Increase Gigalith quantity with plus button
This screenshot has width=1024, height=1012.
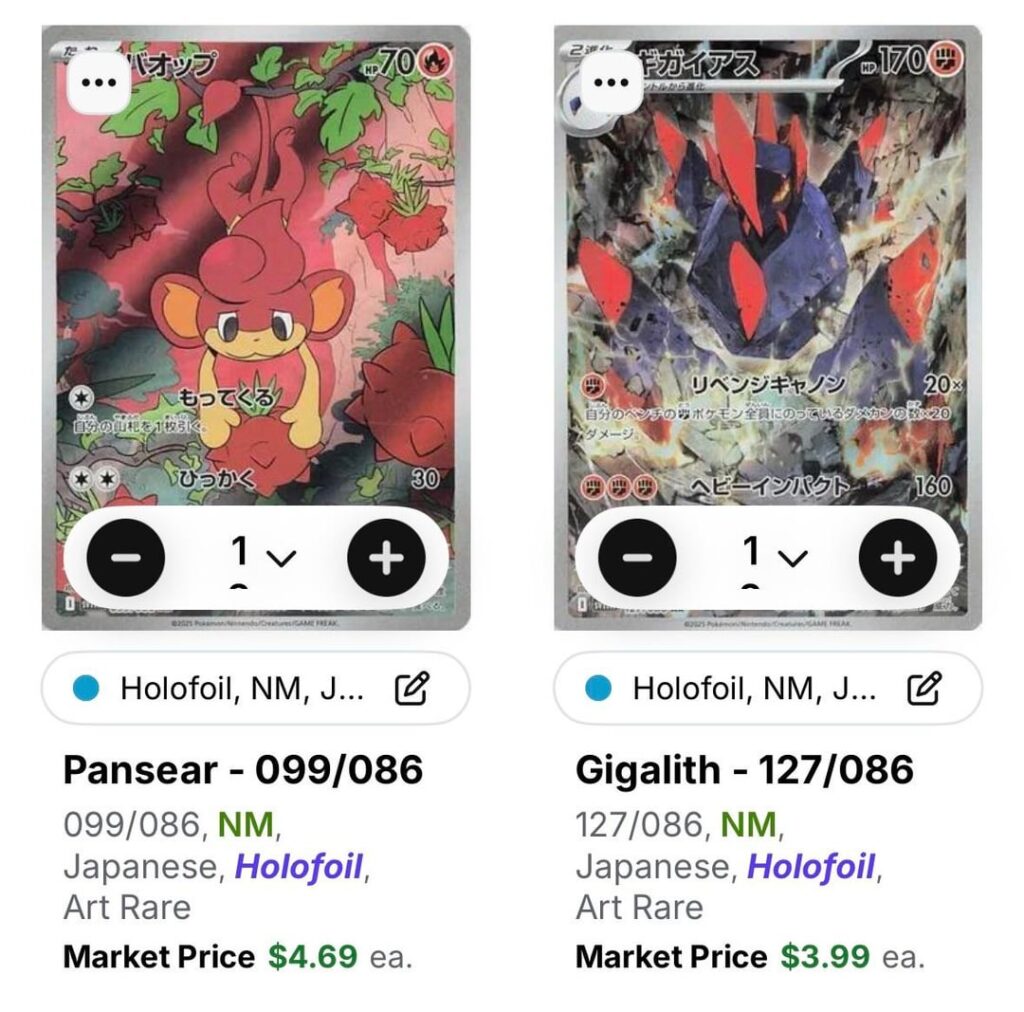pyautogui.click(x=898, y=558)
